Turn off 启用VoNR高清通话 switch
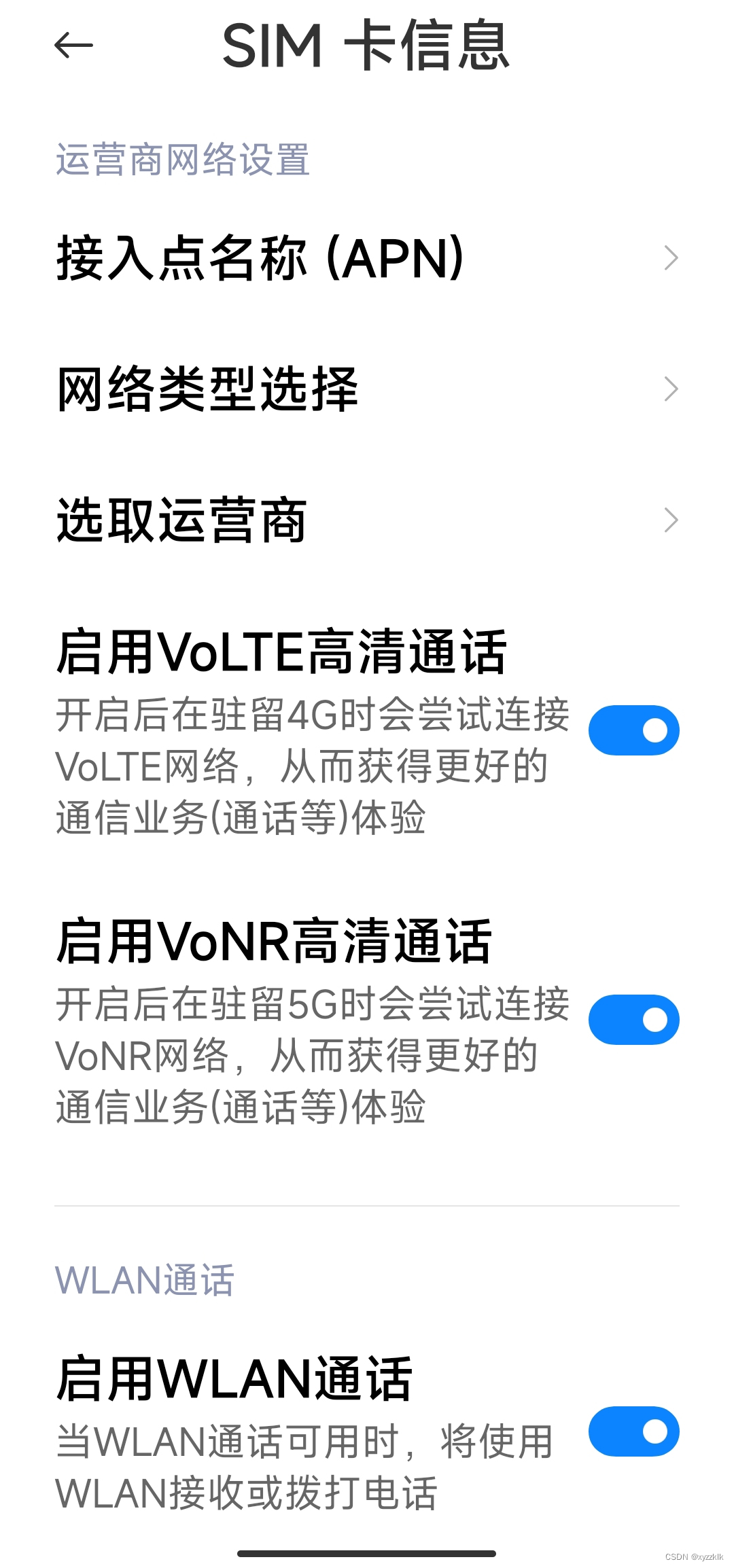This screenshot has height=1568, width=734. (x=633, y=1020)
